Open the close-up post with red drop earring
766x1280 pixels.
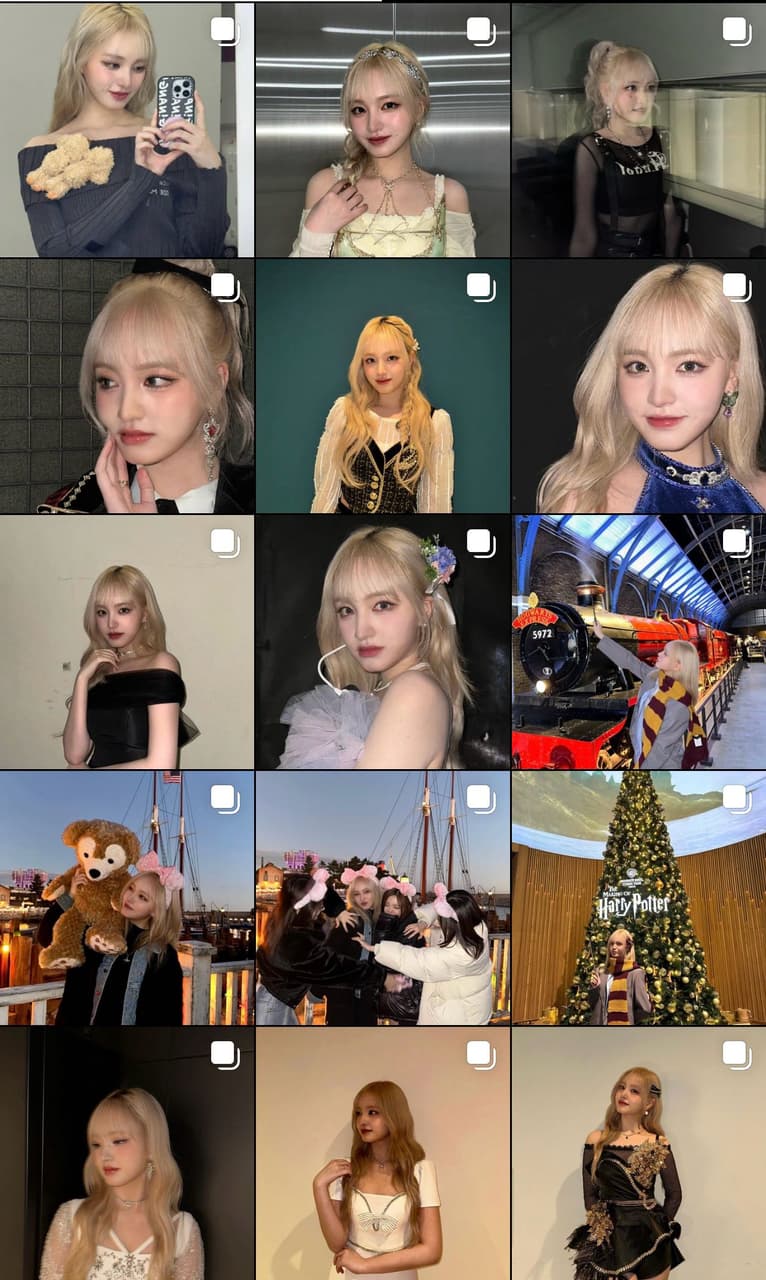126,386
